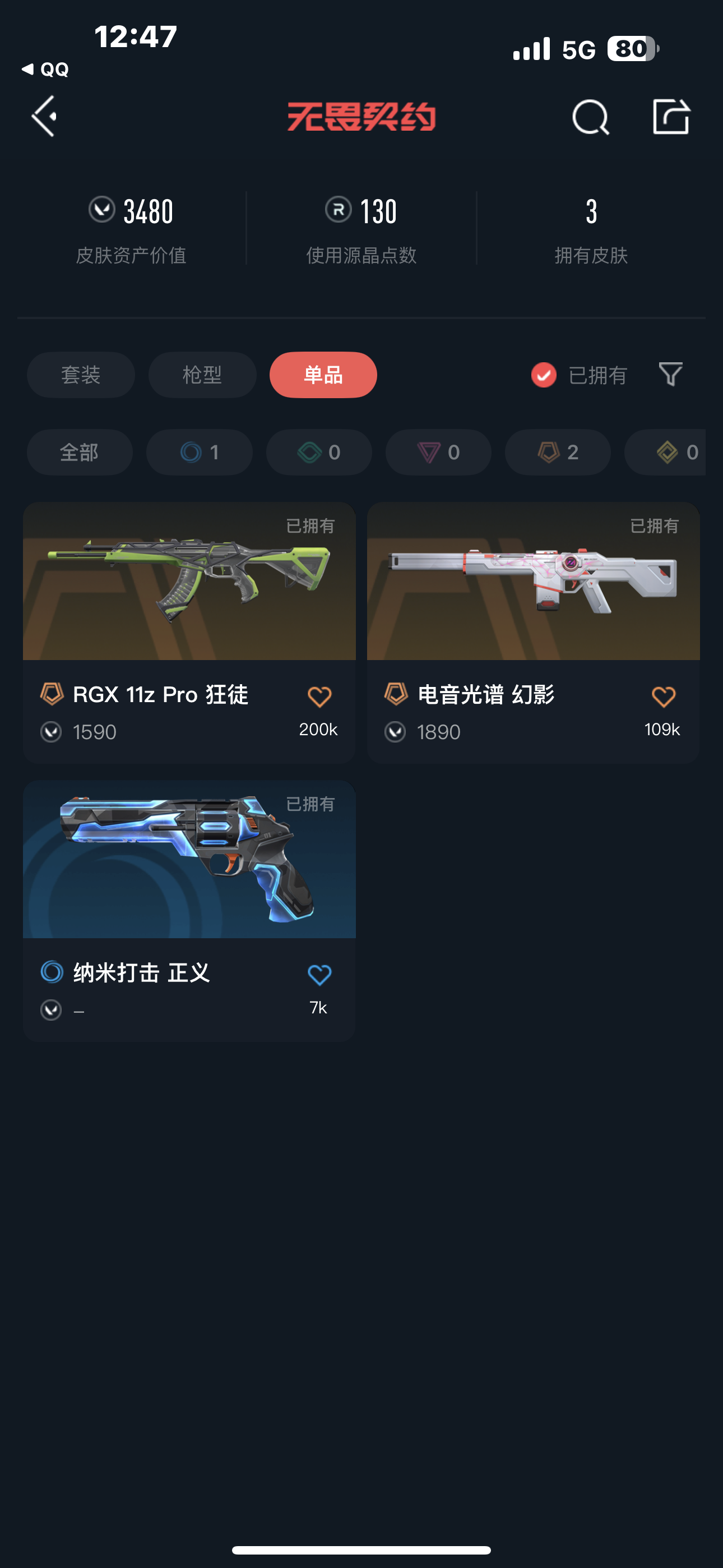
Task: Select the 全部 rarity chip
Action: click(x=80, y=452)
